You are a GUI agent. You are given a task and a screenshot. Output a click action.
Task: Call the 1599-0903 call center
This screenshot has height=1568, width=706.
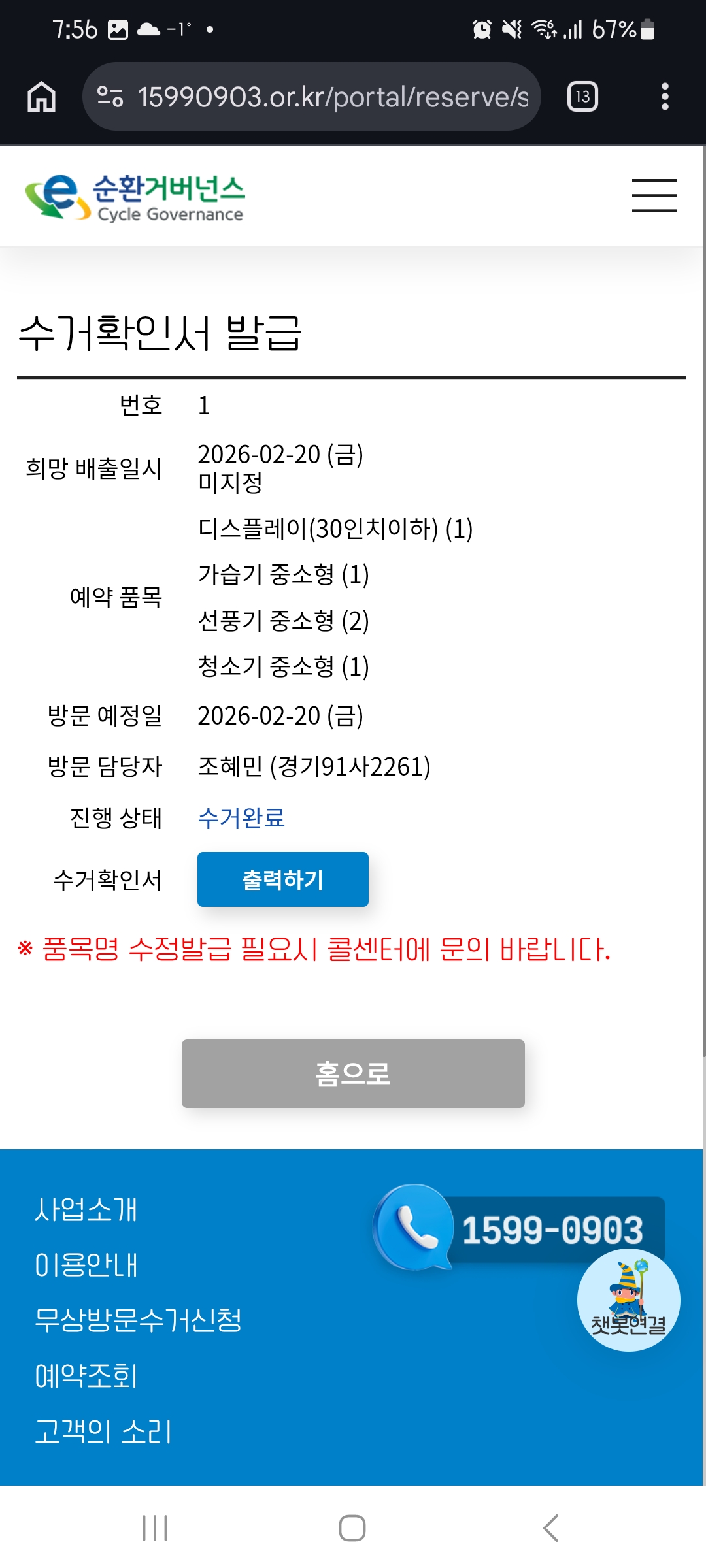pos(520,1228)
